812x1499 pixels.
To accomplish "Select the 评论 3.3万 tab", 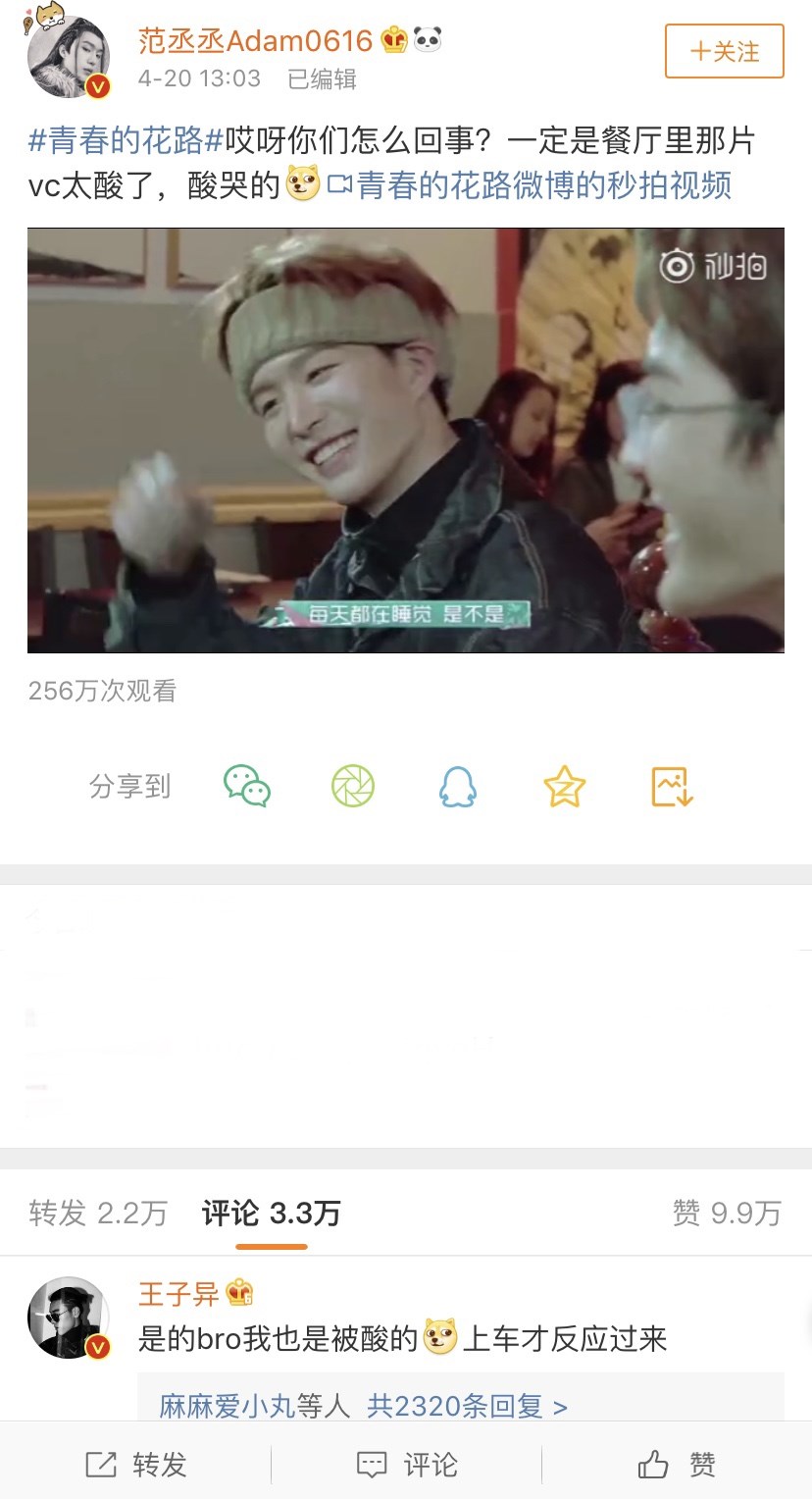I will tap(272, 1214).
